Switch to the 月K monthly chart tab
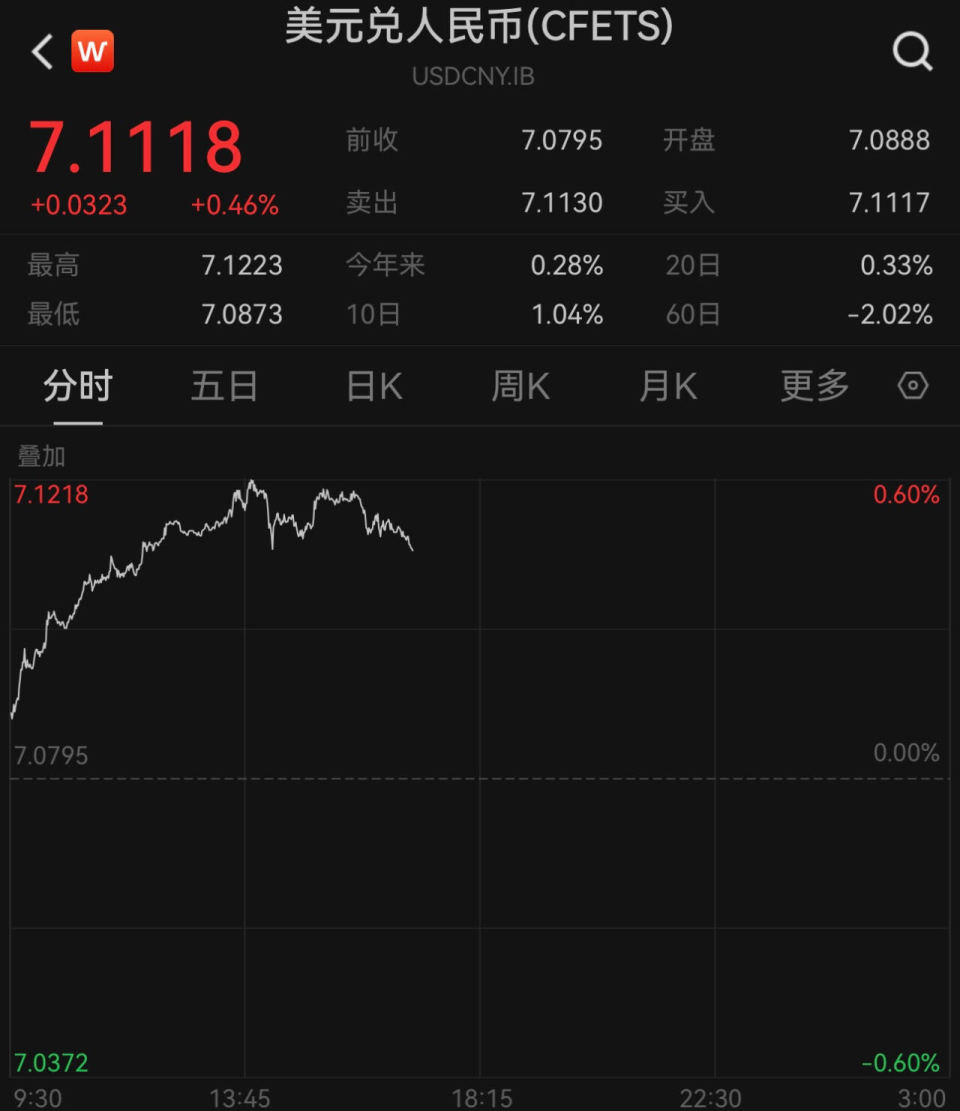The width and height of the screenshot is (960, 1111). [x=666, y=386]
